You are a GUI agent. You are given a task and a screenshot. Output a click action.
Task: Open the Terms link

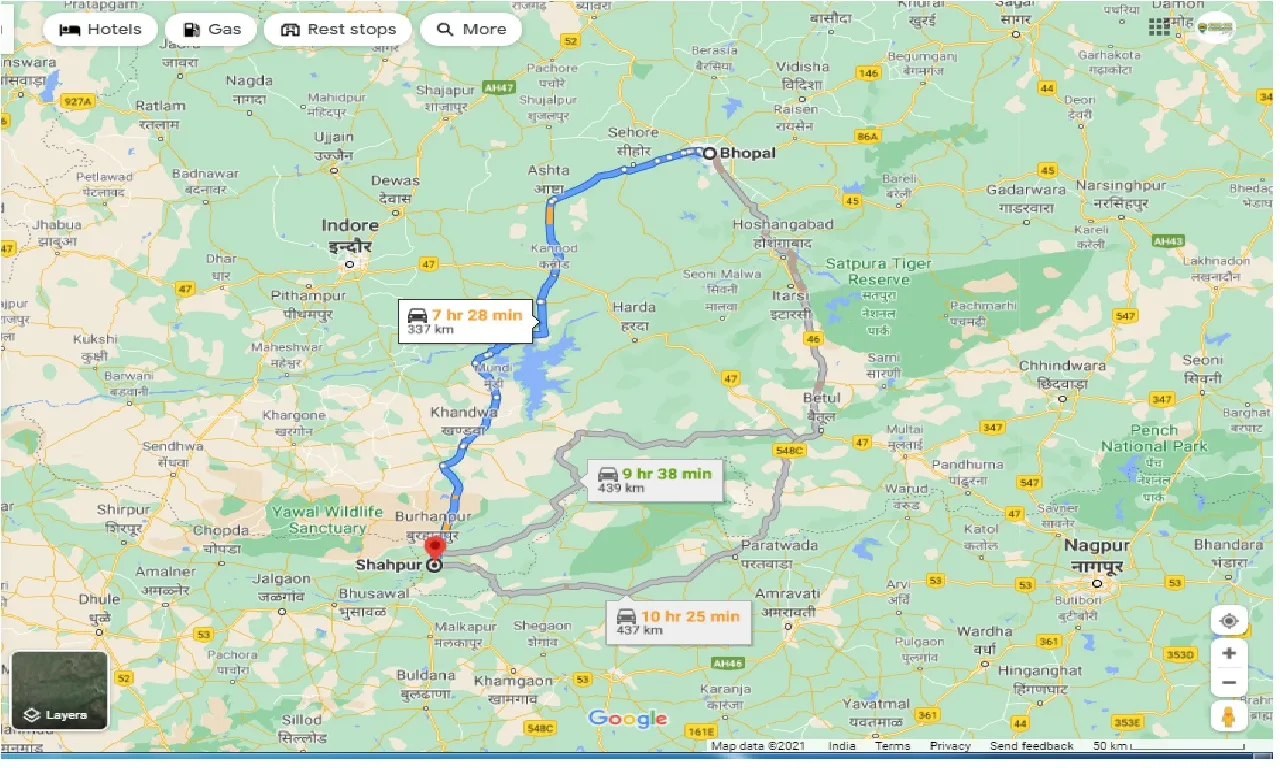click(x=892, y=746)
